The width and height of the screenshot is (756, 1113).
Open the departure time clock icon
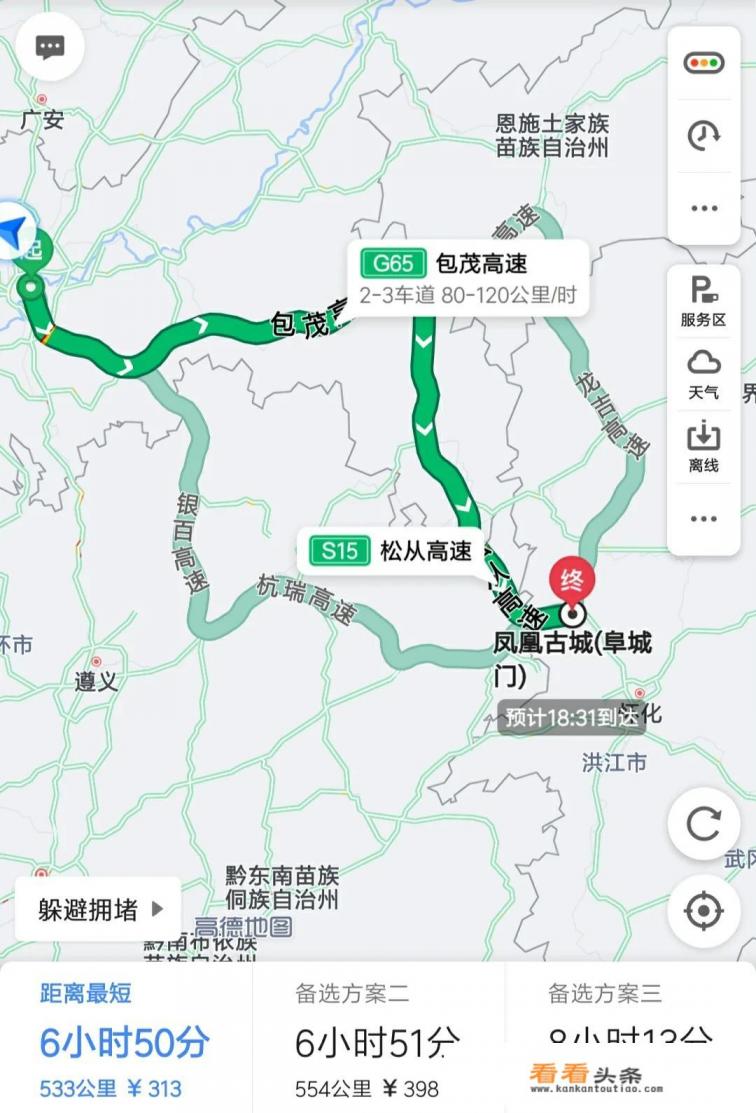click(x=703, y=136)
